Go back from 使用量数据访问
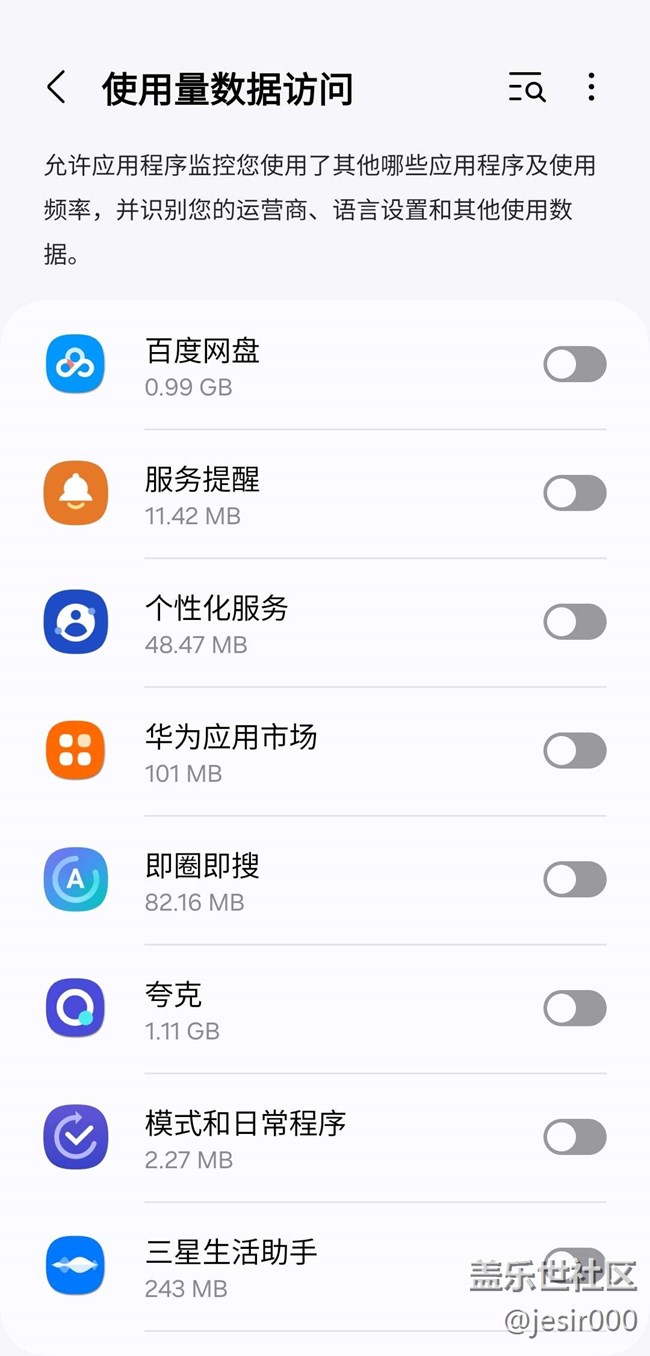The height and width of the screenshot is (1356, 650). 57,88
